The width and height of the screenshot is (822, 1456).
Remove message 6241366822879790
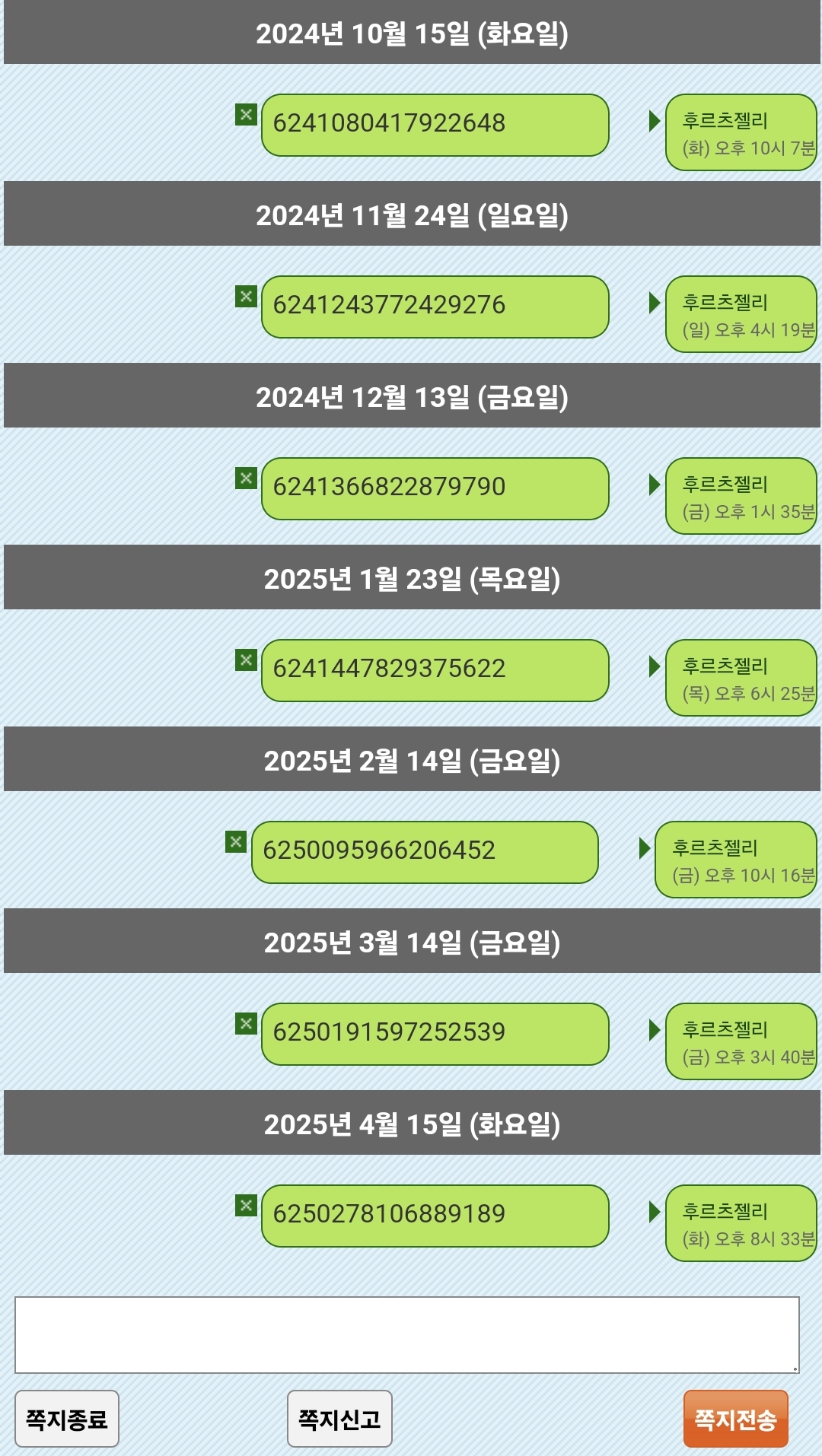click(246, 478)
